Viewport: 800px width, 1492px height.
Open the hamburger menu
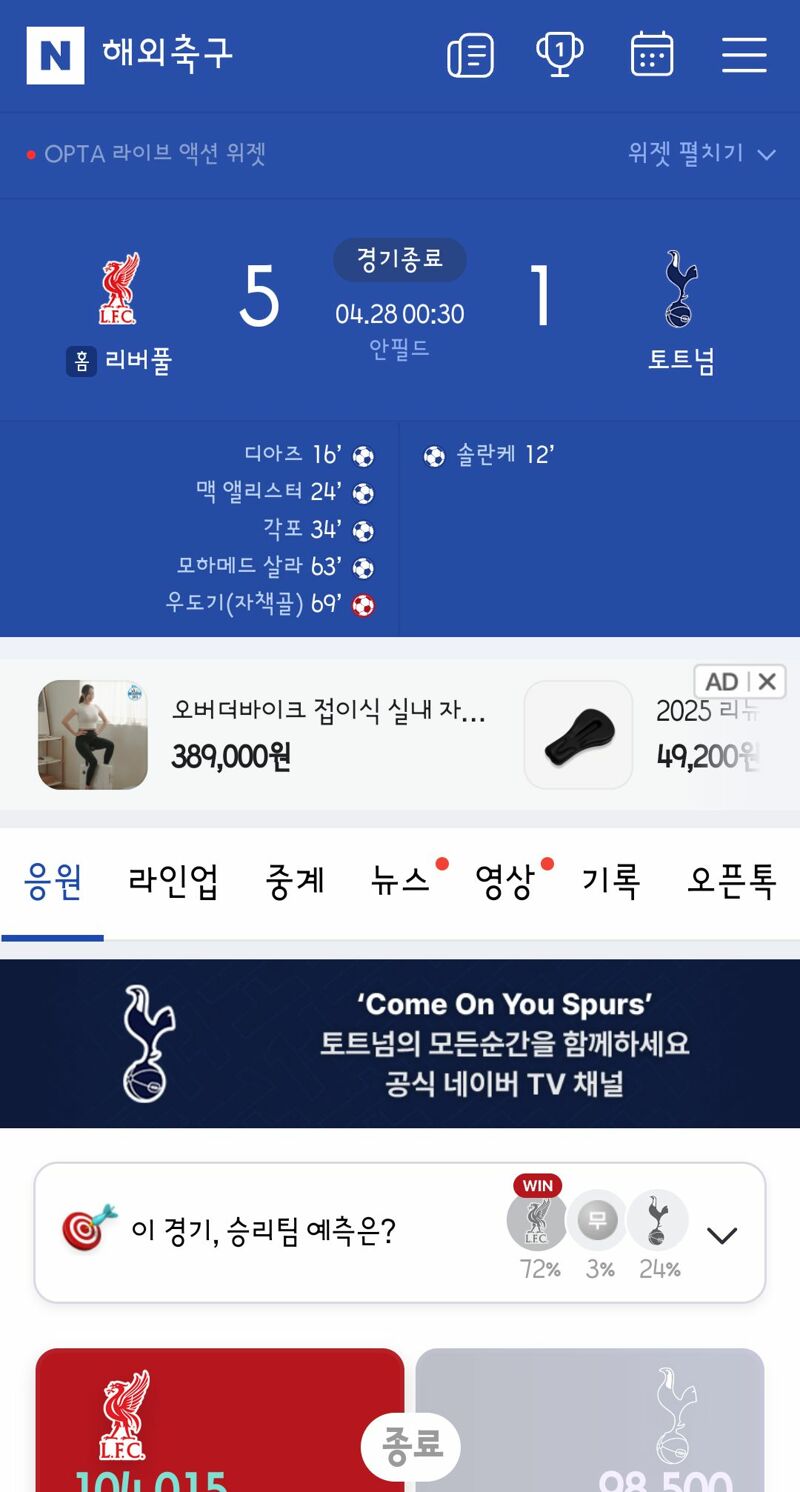(x=744, y=55)
